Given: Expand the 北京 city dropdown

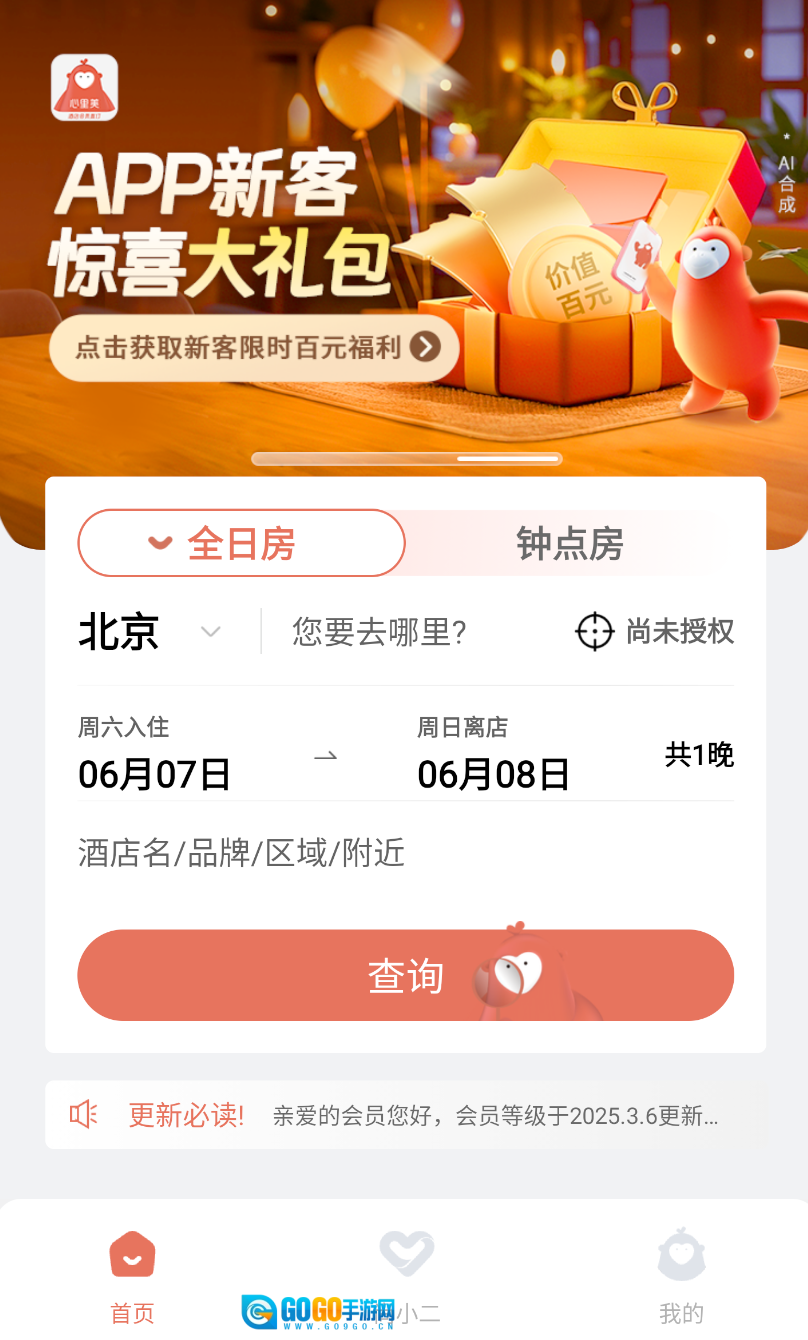Looking at the screenshot, I should [150, 632].
